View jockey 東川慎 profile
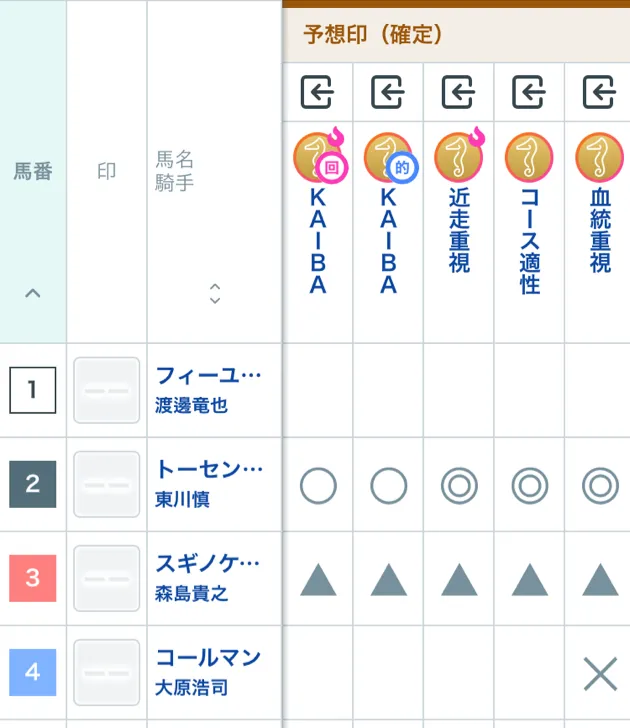Viewport: 630px width, 728px height. [182, 499]
